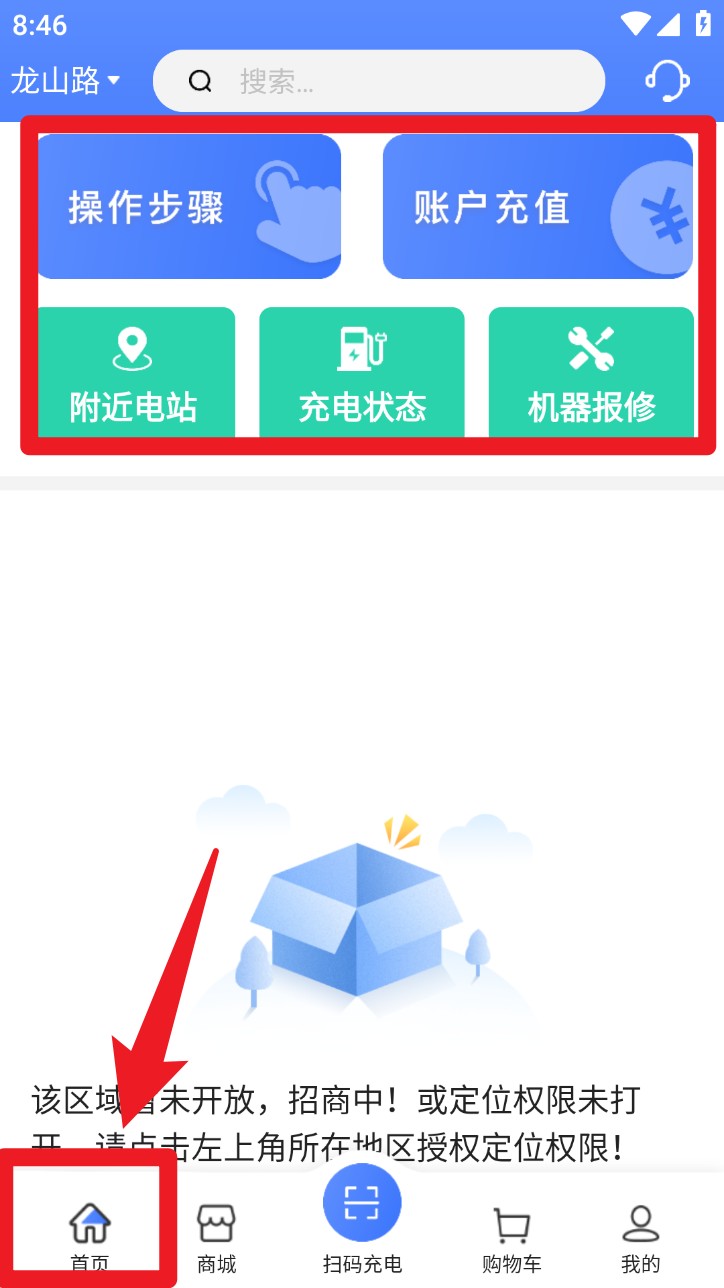Switch to the 首页 tab
This screenshot has height=1288, width=724.
89,1236
